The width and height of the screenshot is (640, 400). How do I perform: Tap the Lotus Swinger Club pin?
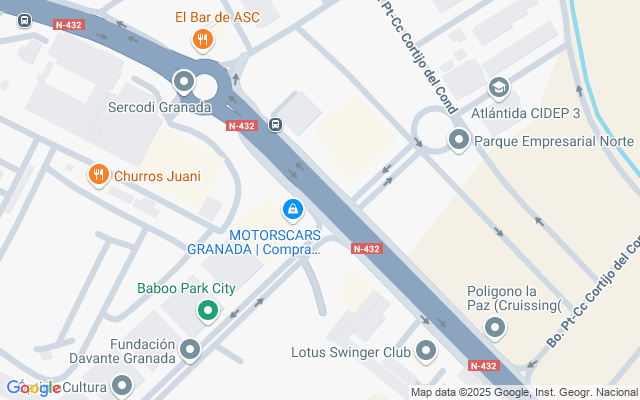(427, 351)
